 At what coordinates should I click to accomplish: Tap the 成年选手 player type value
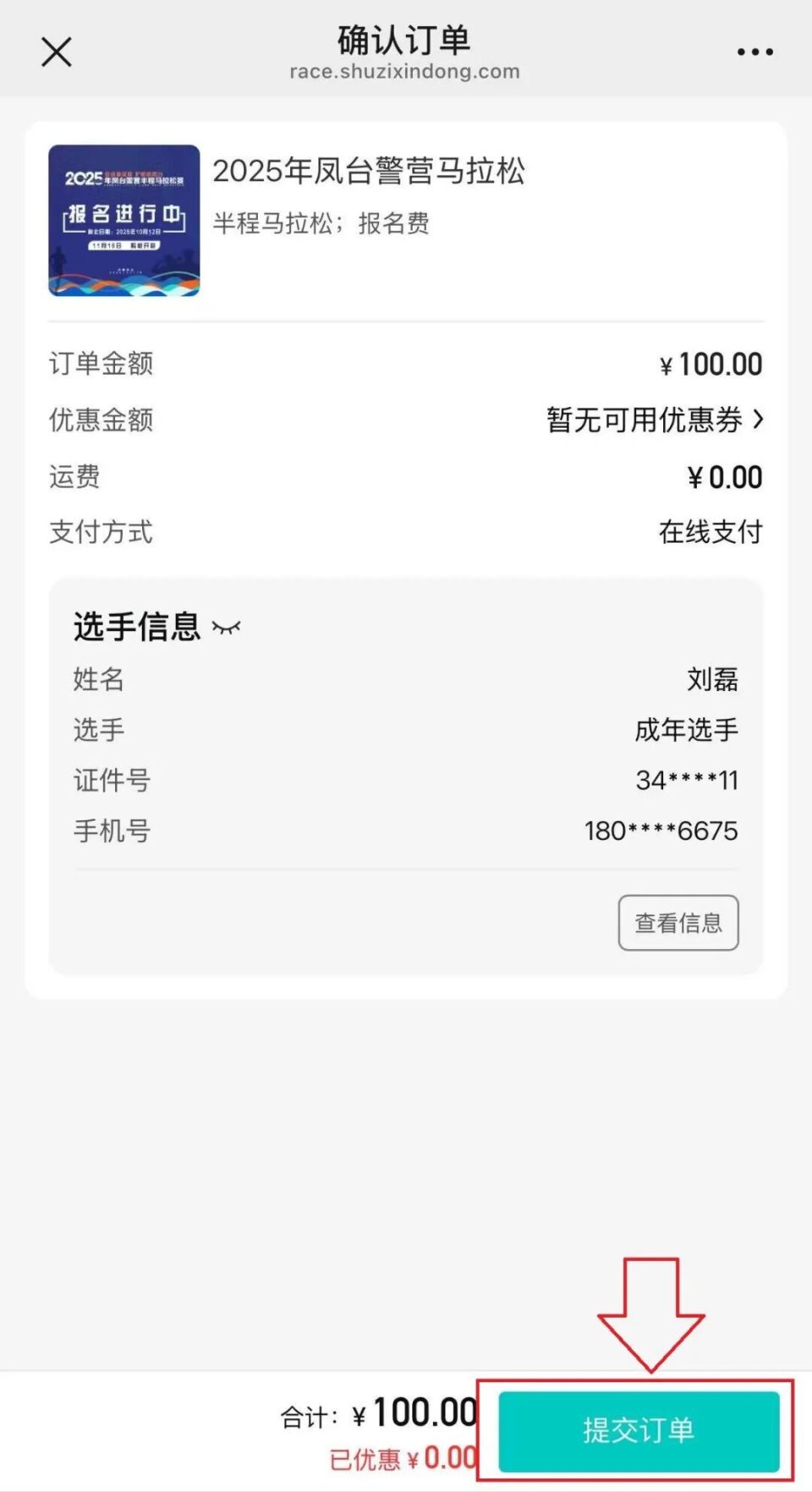coord(687,729)
